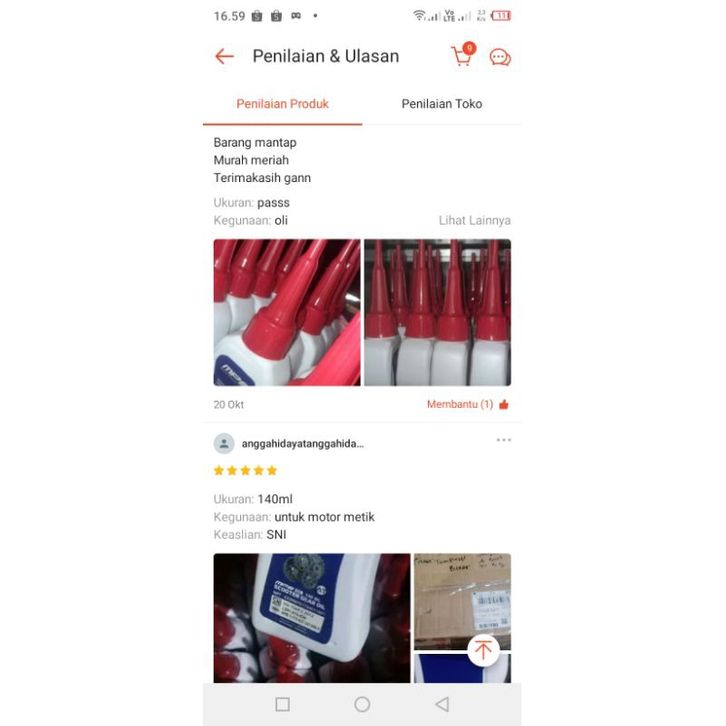Image resolution: width=726 pixels, height=726 pixels.
Task: Tap Lihat Lainnya to expand review
Action: pyautogui.click(x=474, y=220)
